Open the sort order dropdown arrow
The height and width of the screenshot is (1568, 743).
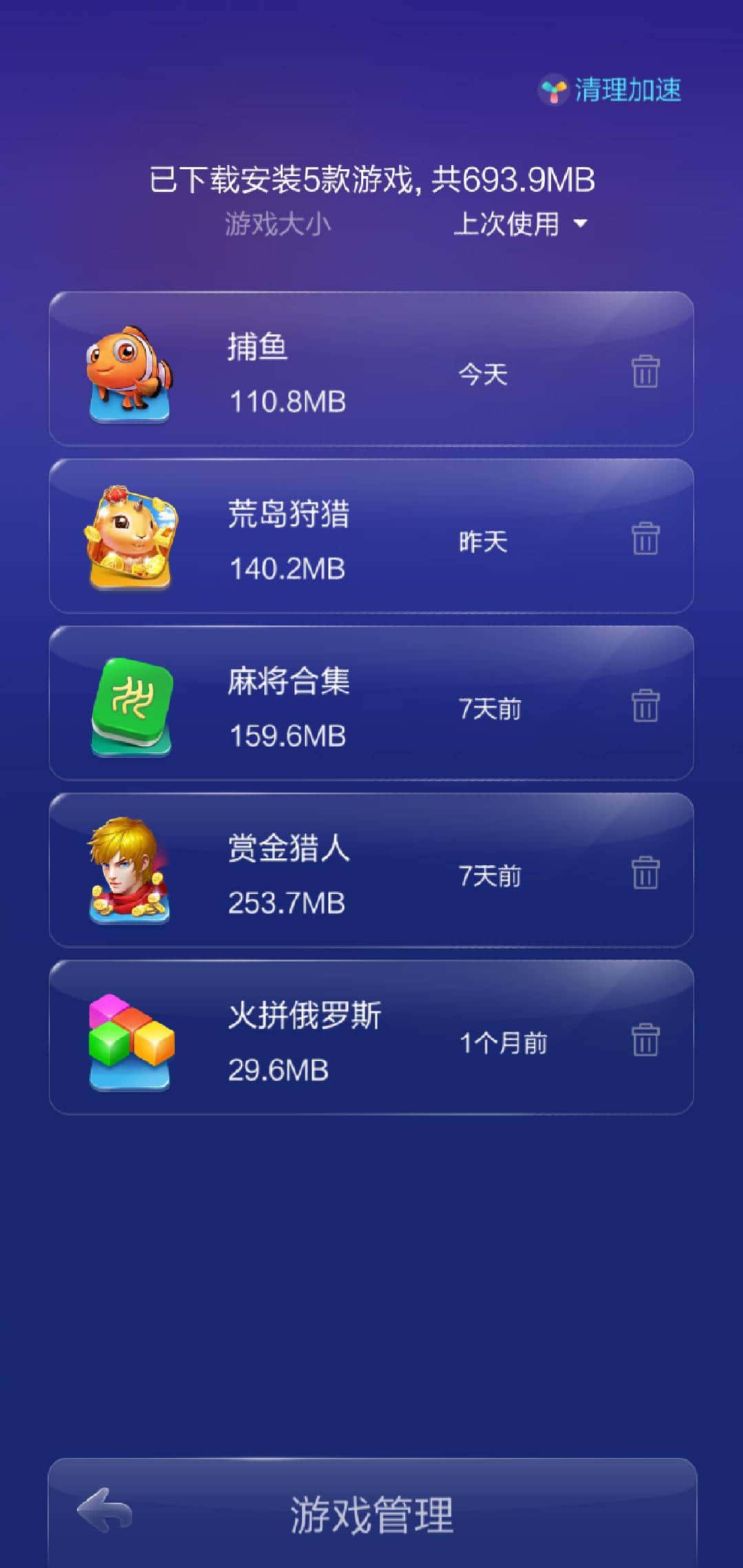click(581, 225)
